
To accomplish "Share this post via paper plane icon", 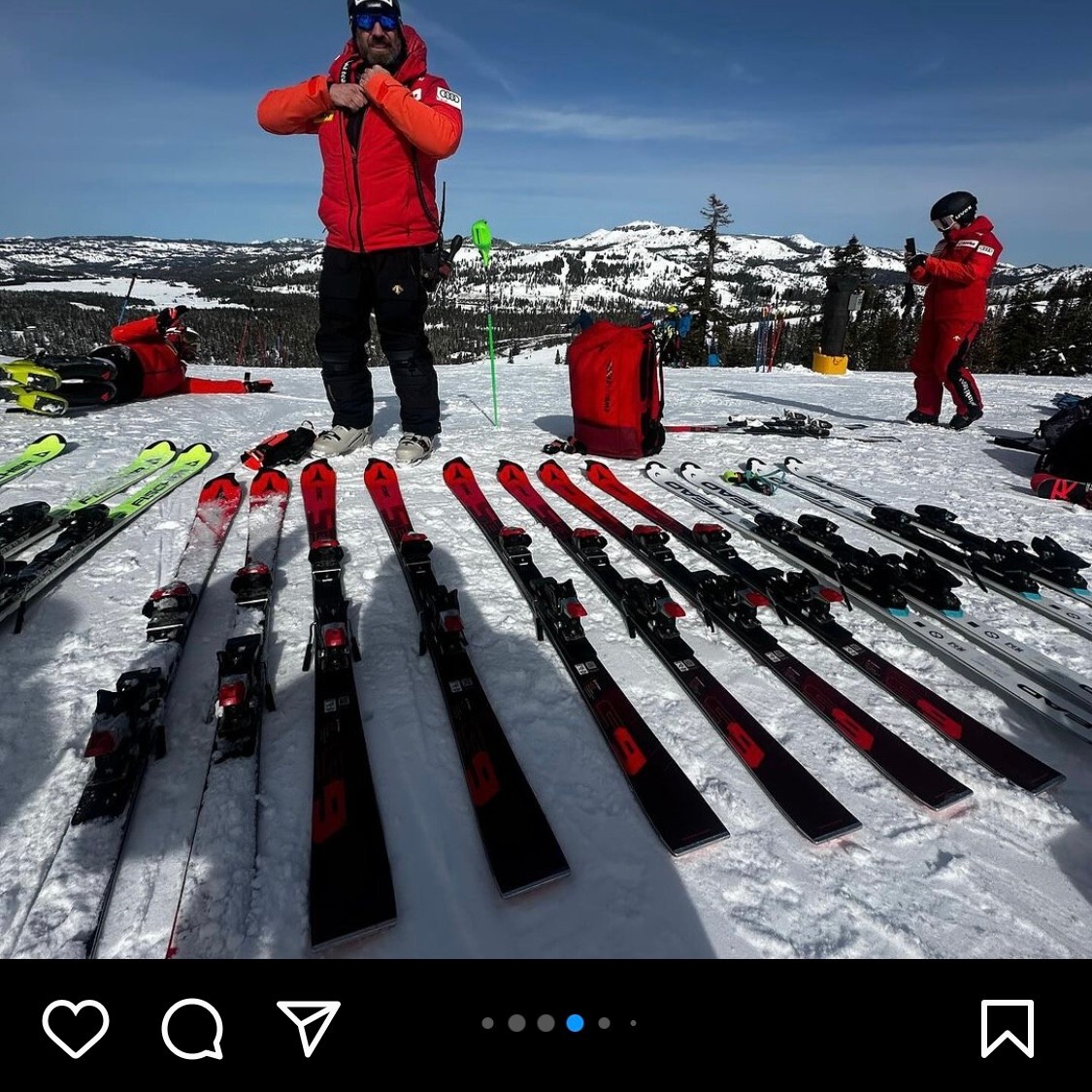I will tap(309, 1027).
